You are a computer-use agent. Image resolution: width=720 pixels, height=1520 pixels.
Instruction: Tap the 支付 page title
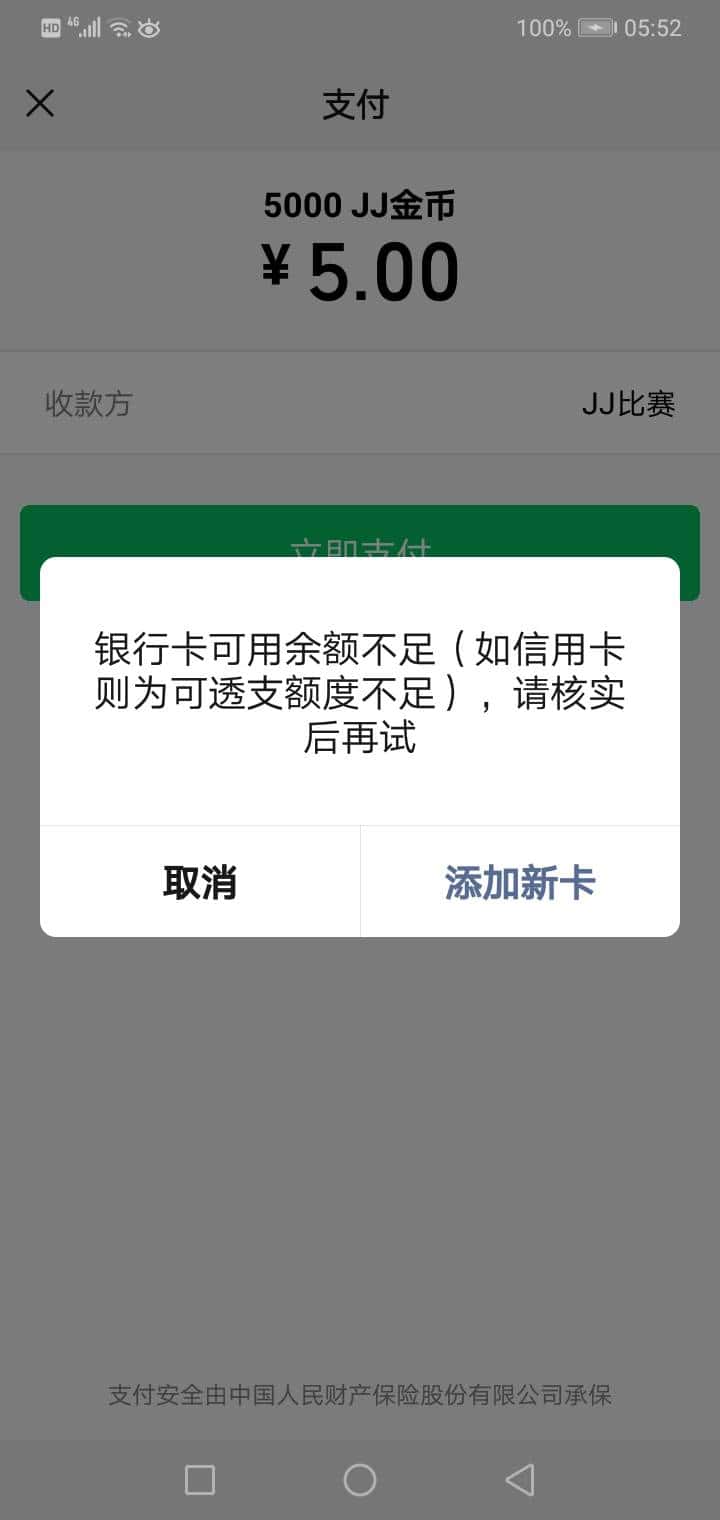360,105
